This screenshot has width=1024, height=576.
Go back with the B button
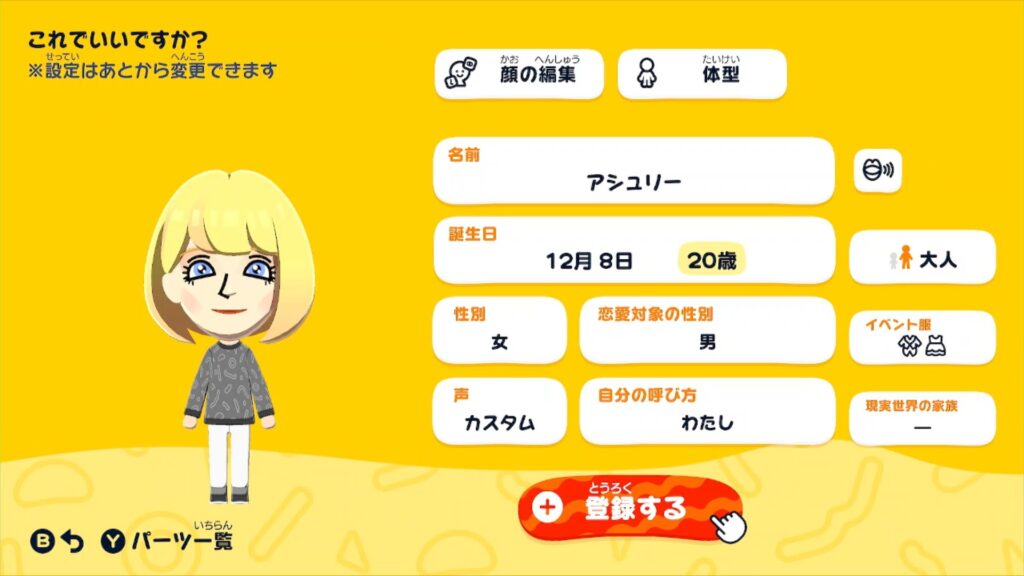(x=58, y=542)
